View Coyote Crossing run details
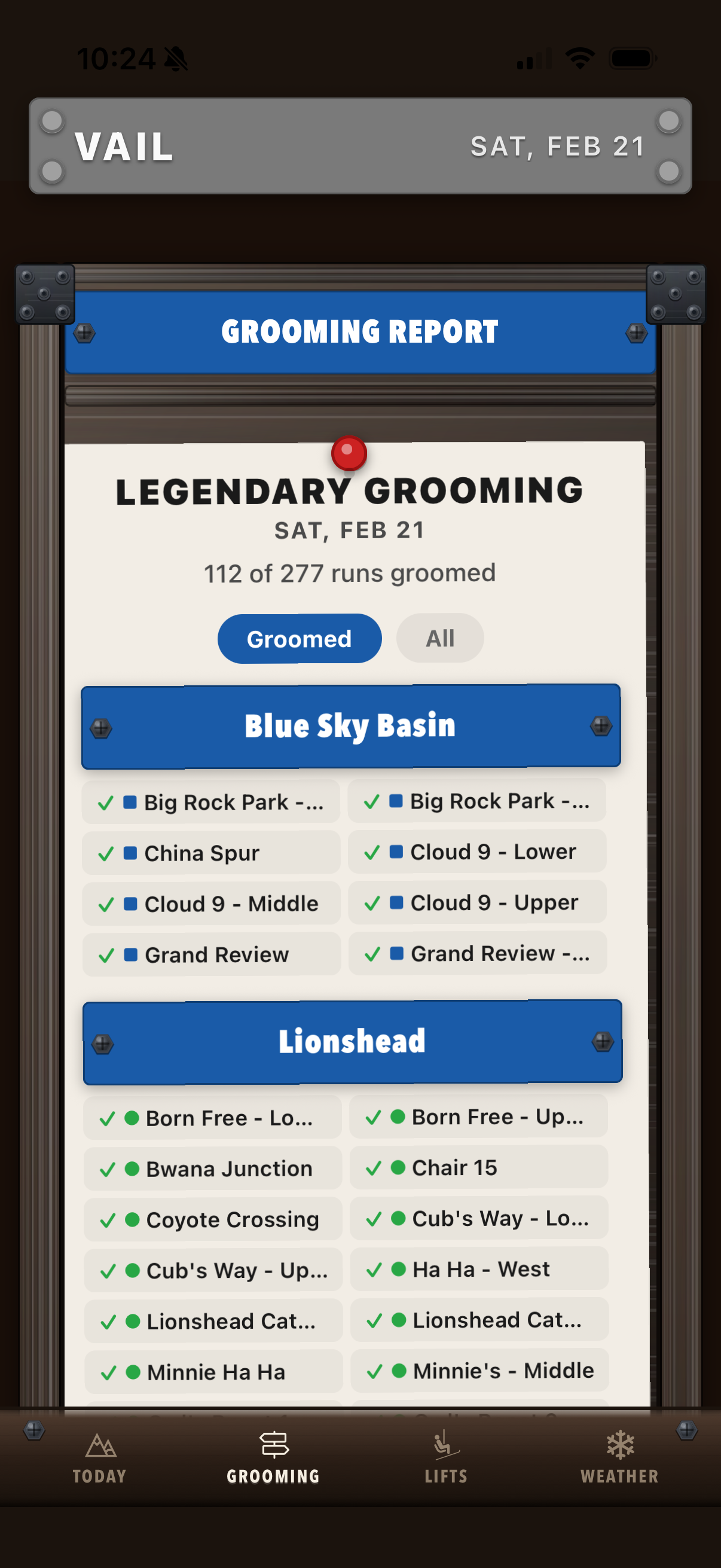Viewport: 721px width, 1568px height. (x=213, y=1219)
